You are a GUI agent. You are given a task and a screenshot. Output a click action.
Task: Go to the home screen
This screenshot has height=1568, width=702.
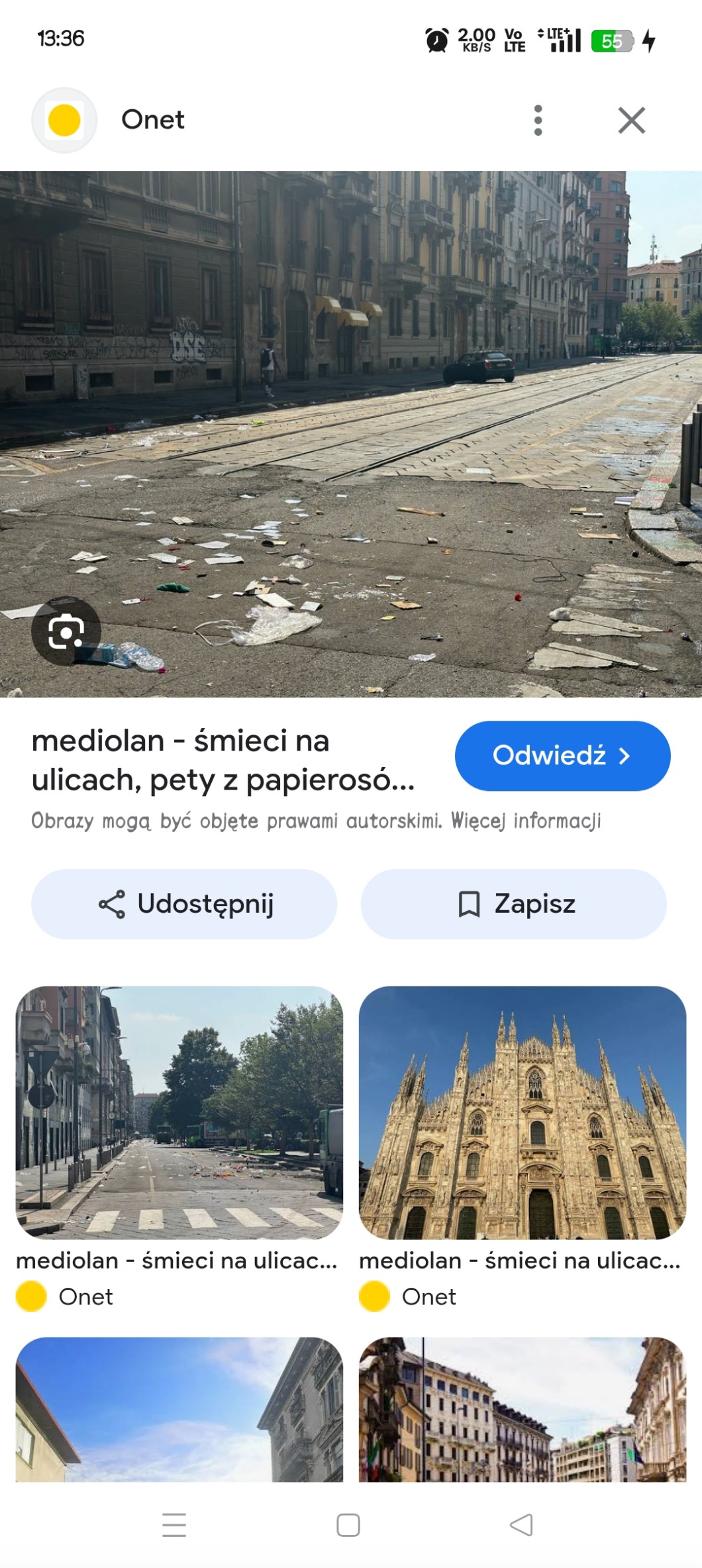348,1525
